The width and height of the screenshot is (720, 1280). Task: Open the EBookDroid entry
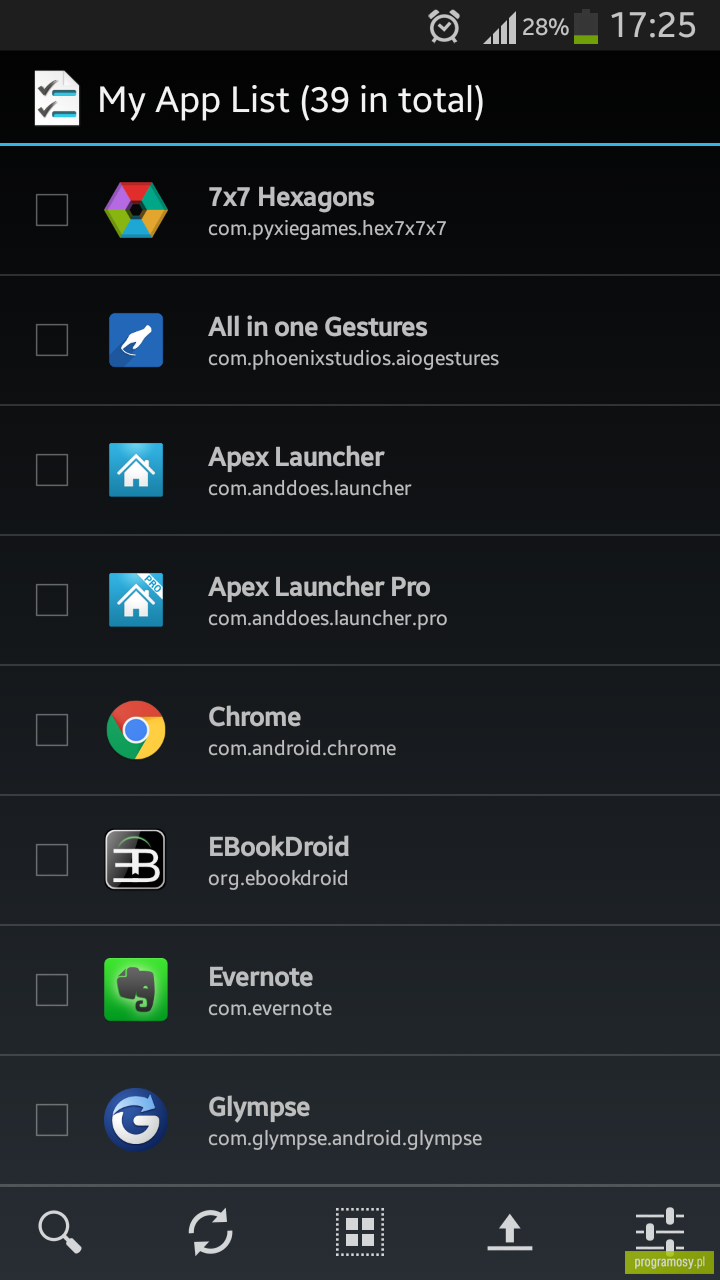click(360, 860)
